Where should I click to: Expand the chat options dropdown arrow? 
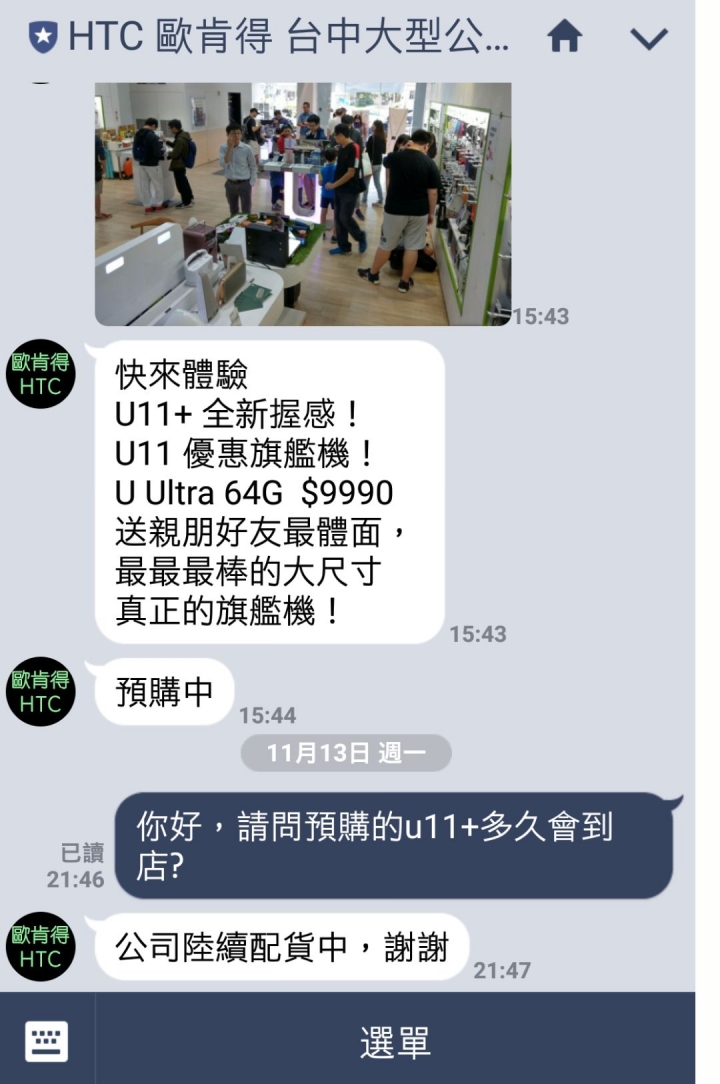[x=649, y=39]
